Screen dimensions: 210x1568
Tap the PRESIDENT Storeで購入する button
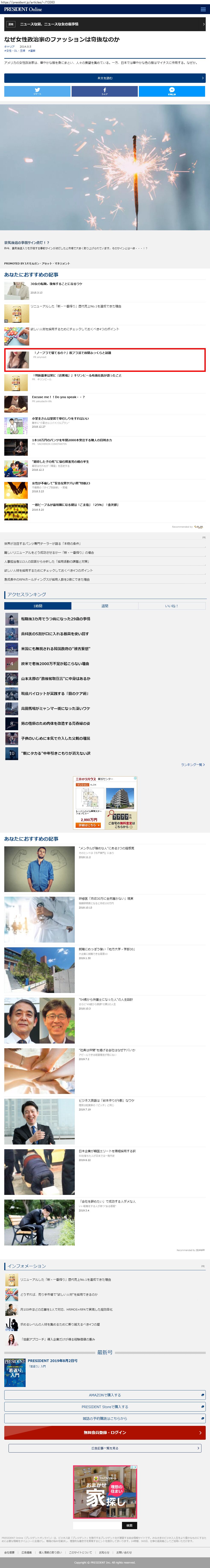[x=105, y=1407]
